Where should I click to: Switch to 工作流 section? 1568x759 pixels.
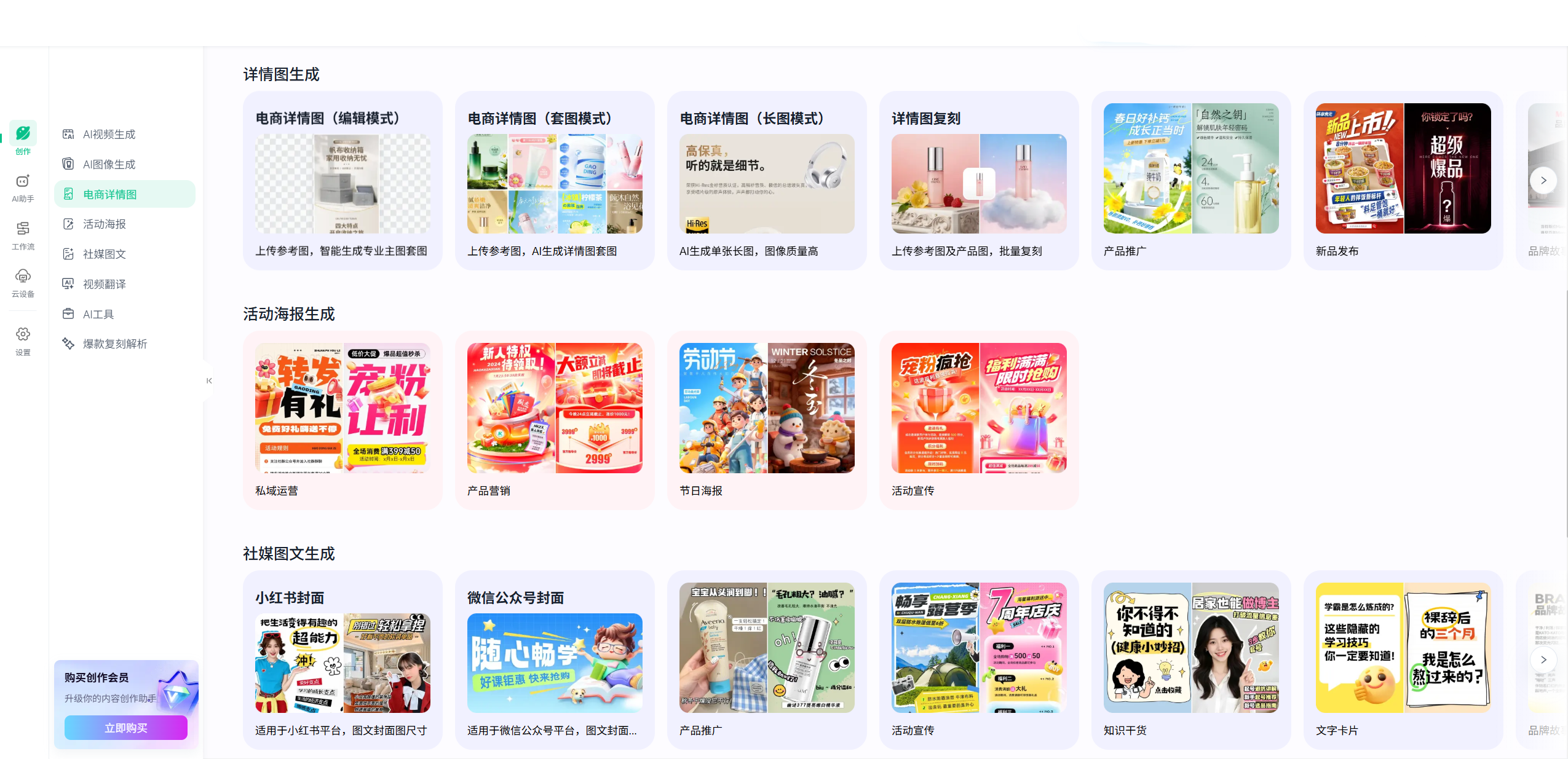[23, 236]
